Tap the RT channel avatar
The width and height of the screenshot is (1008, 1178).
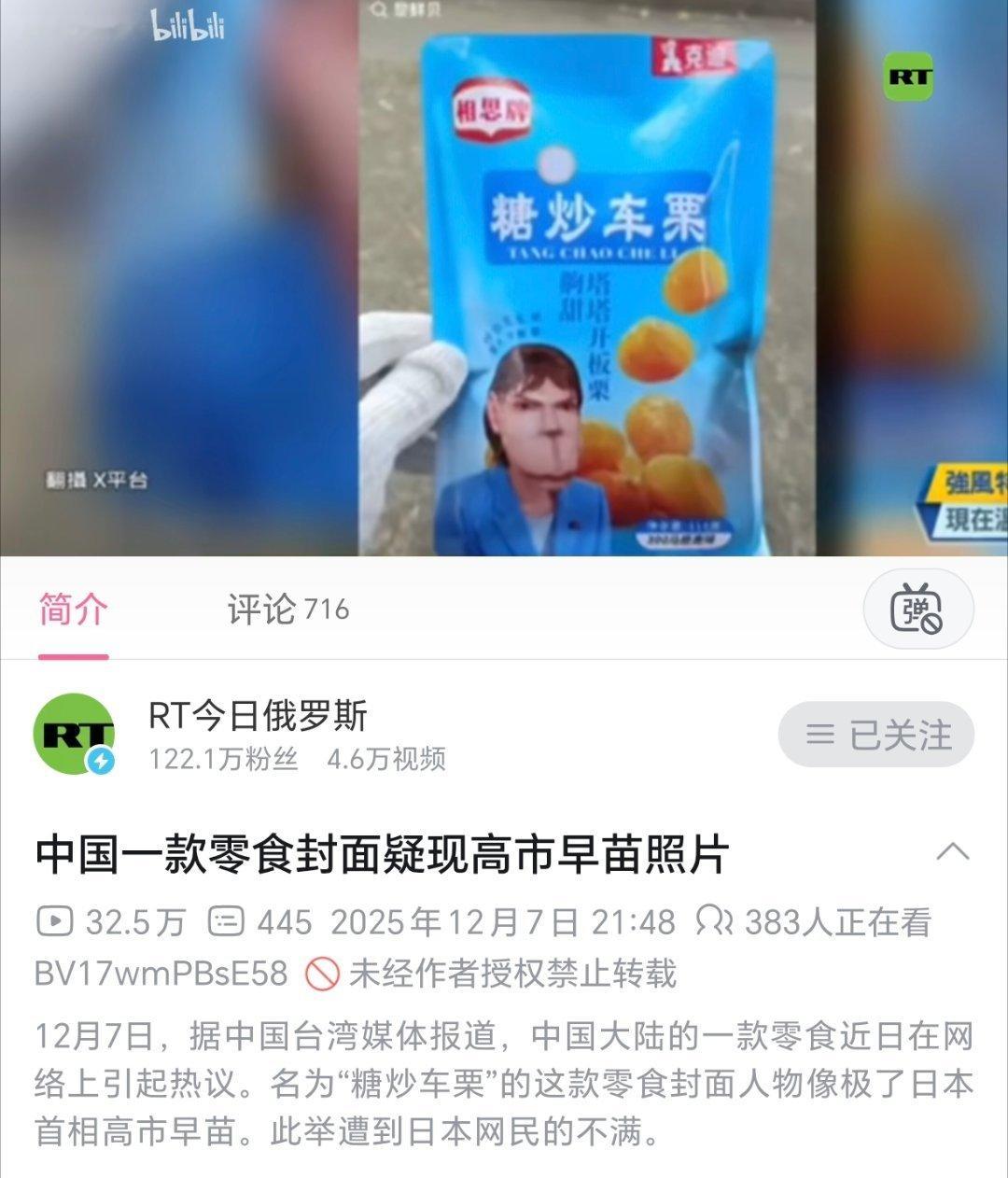[75, 733]
